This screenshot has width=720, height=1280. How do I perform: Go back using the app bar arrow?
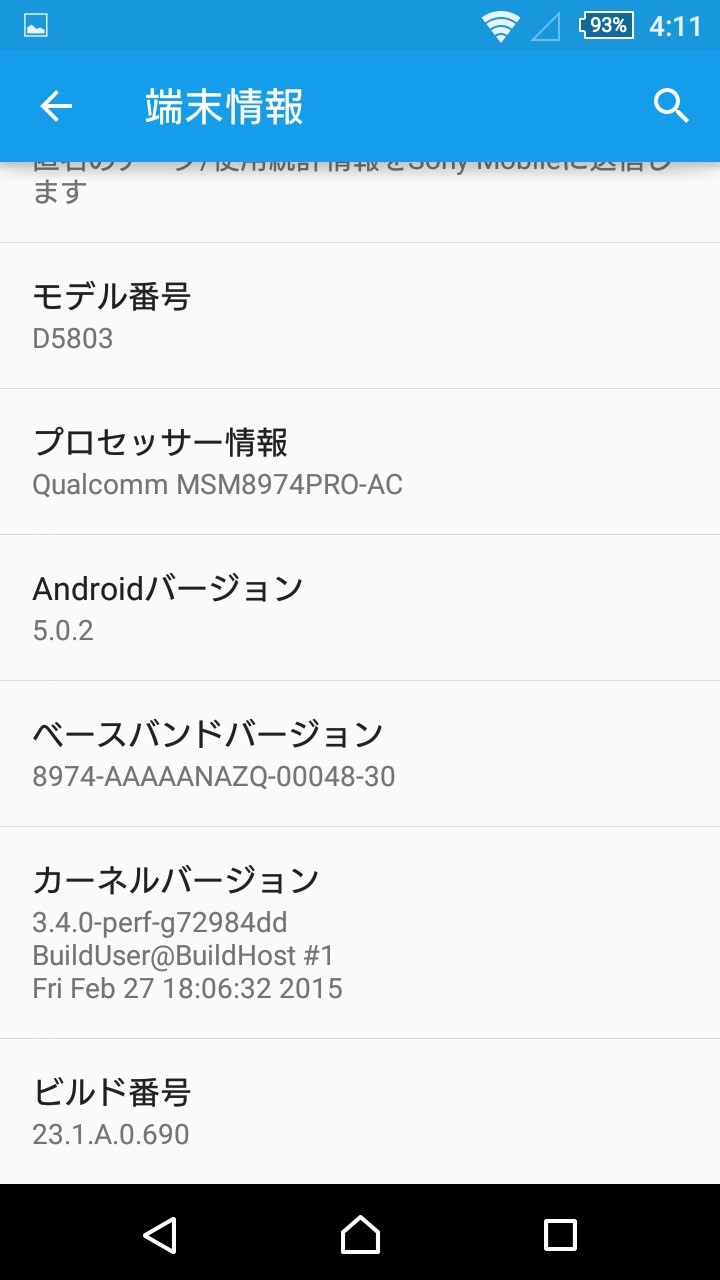coord(56,106)
